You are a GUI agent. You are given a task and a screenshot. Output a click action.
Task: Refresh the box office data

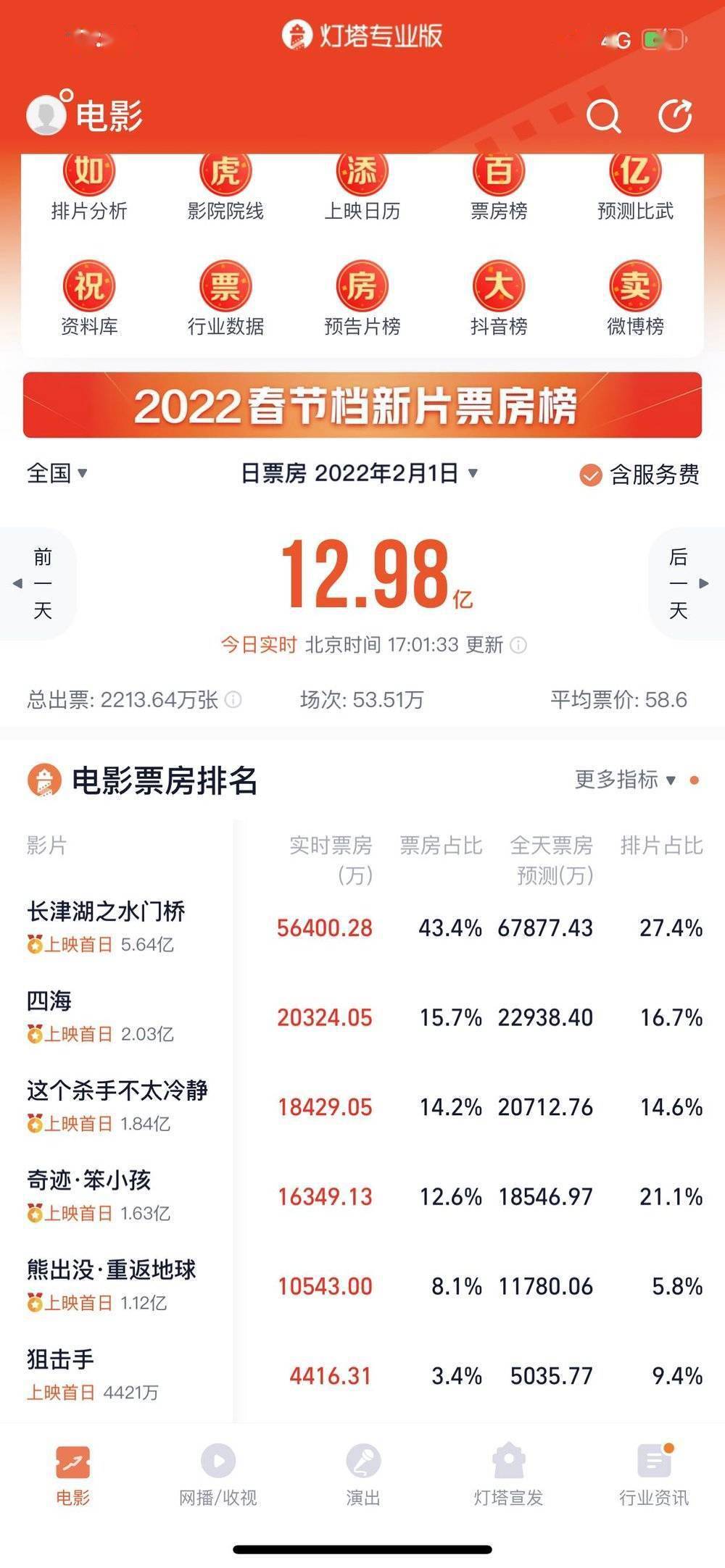pos(675,116)
